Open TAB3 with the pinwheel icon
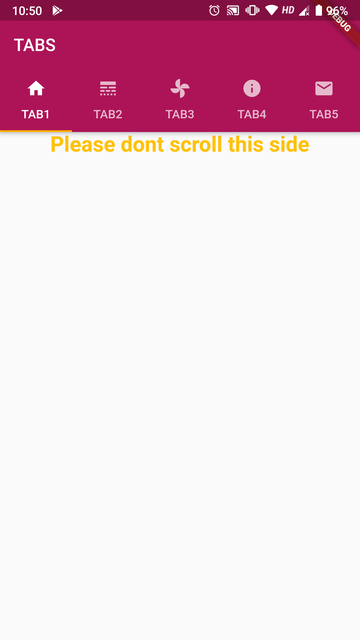The height and width of the screenshot is (640, 360). coord(180,100)
